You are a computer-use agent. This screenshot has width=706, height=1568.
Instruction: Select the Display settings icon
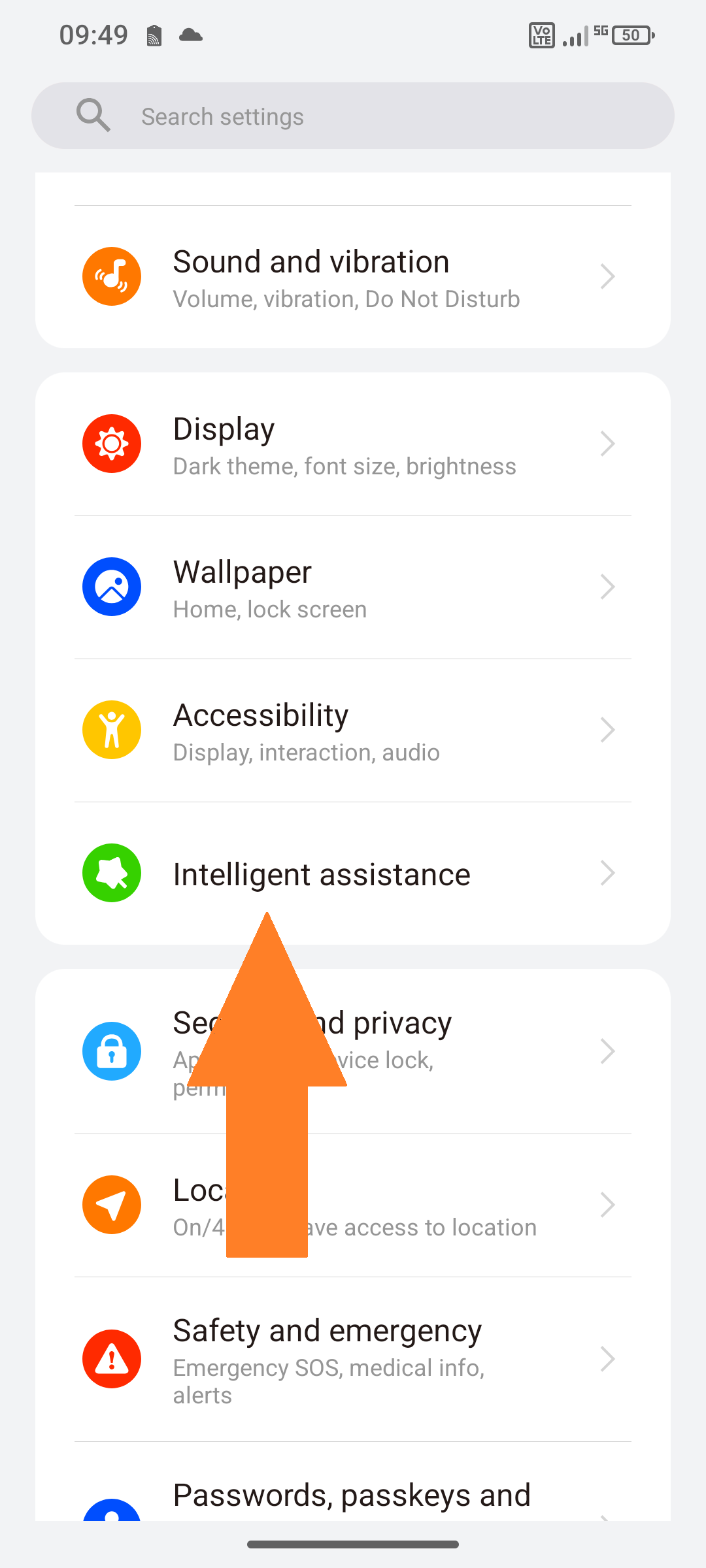(x=111, y=444)
